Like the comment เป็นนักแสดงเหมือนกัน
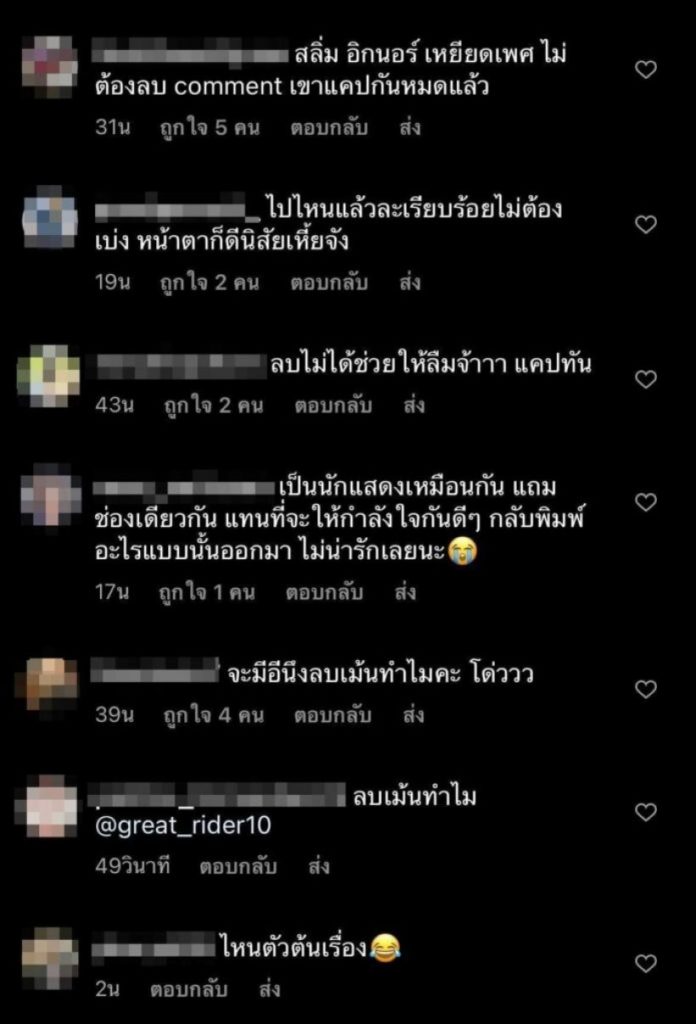696x1024 pixels. click(646, 503)
